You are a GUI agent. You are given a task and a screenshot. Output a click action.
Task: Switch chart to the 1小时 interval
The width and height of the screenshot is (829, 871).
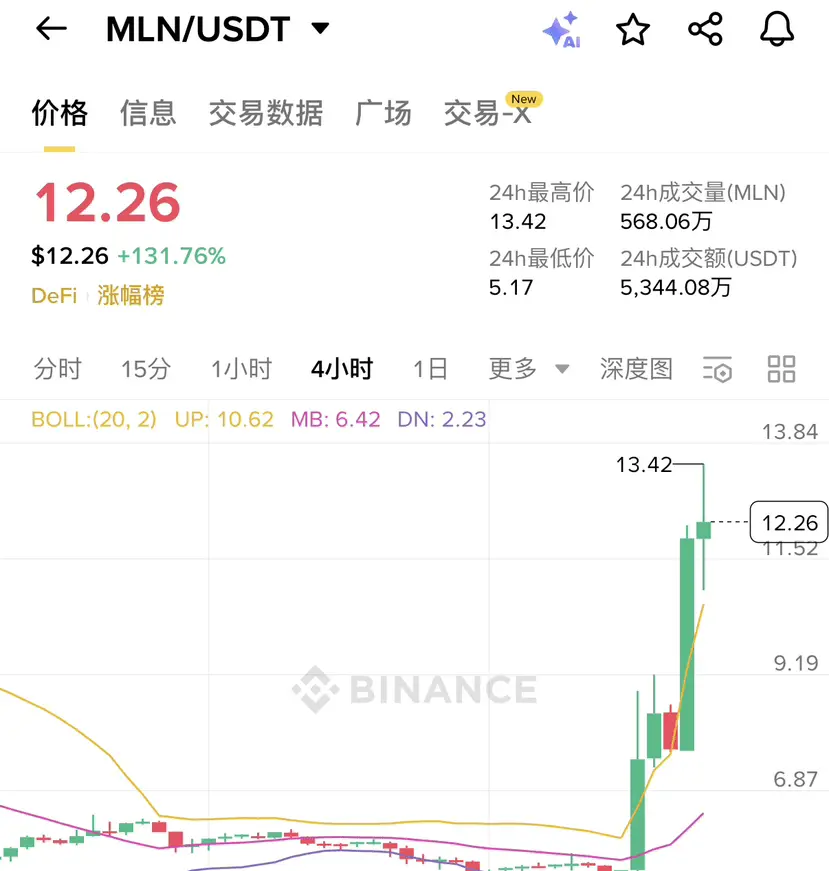[x=242, y=369]
